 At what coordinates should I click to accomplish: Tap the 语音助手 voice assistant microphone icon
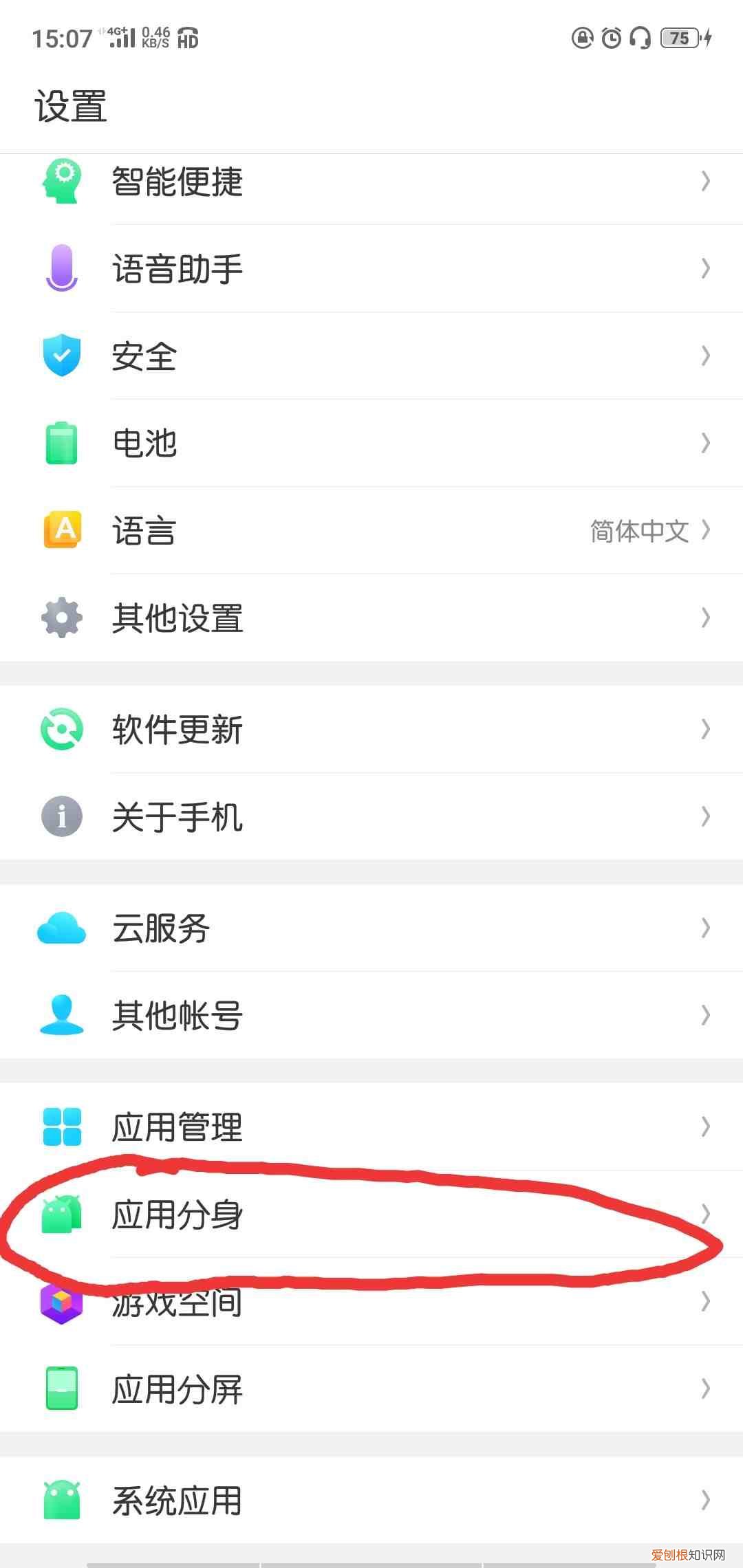pyautogui.click(x=62, y=268)
